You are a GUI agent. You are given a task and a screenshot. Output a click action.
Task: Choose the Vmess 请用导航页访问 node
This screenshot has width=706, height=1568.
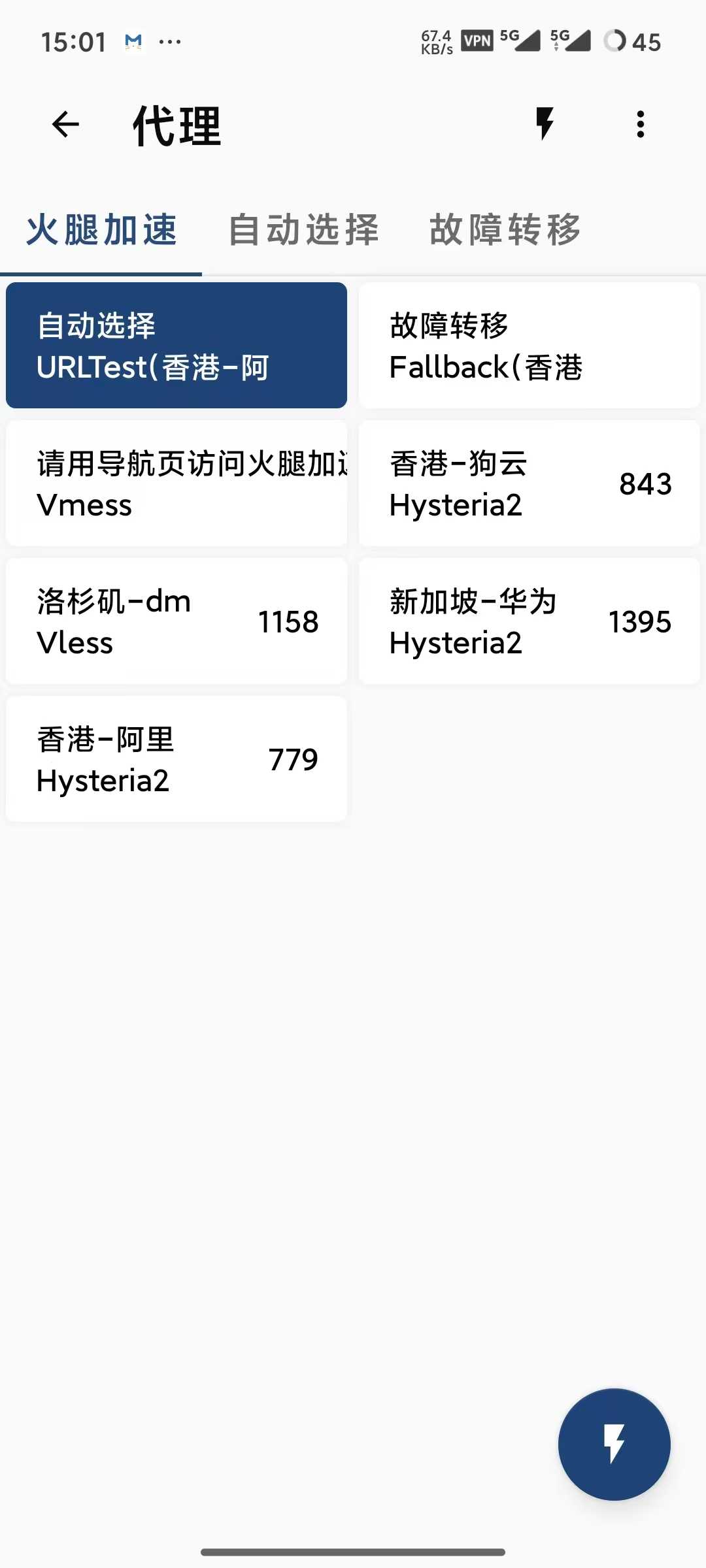pyautogui.click(x=176, y=483)
